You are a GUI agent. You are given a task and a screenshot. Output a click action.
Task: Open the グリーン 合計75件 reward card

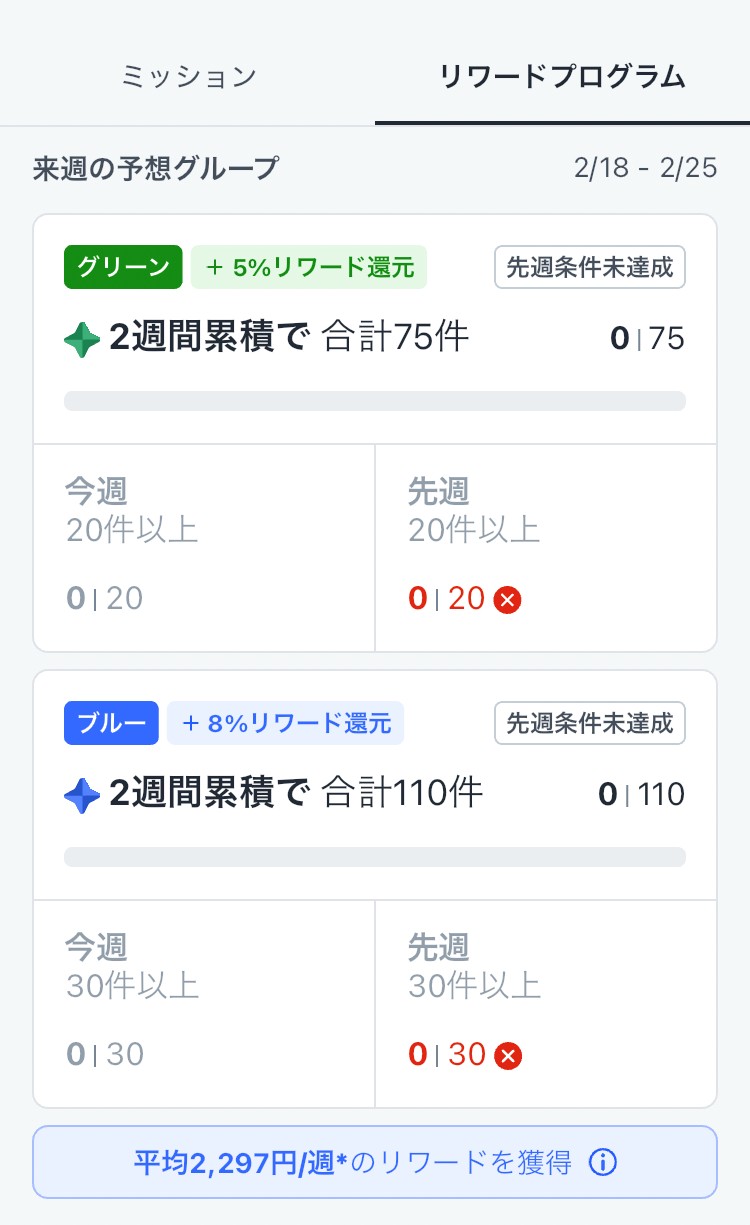point(374,340)
